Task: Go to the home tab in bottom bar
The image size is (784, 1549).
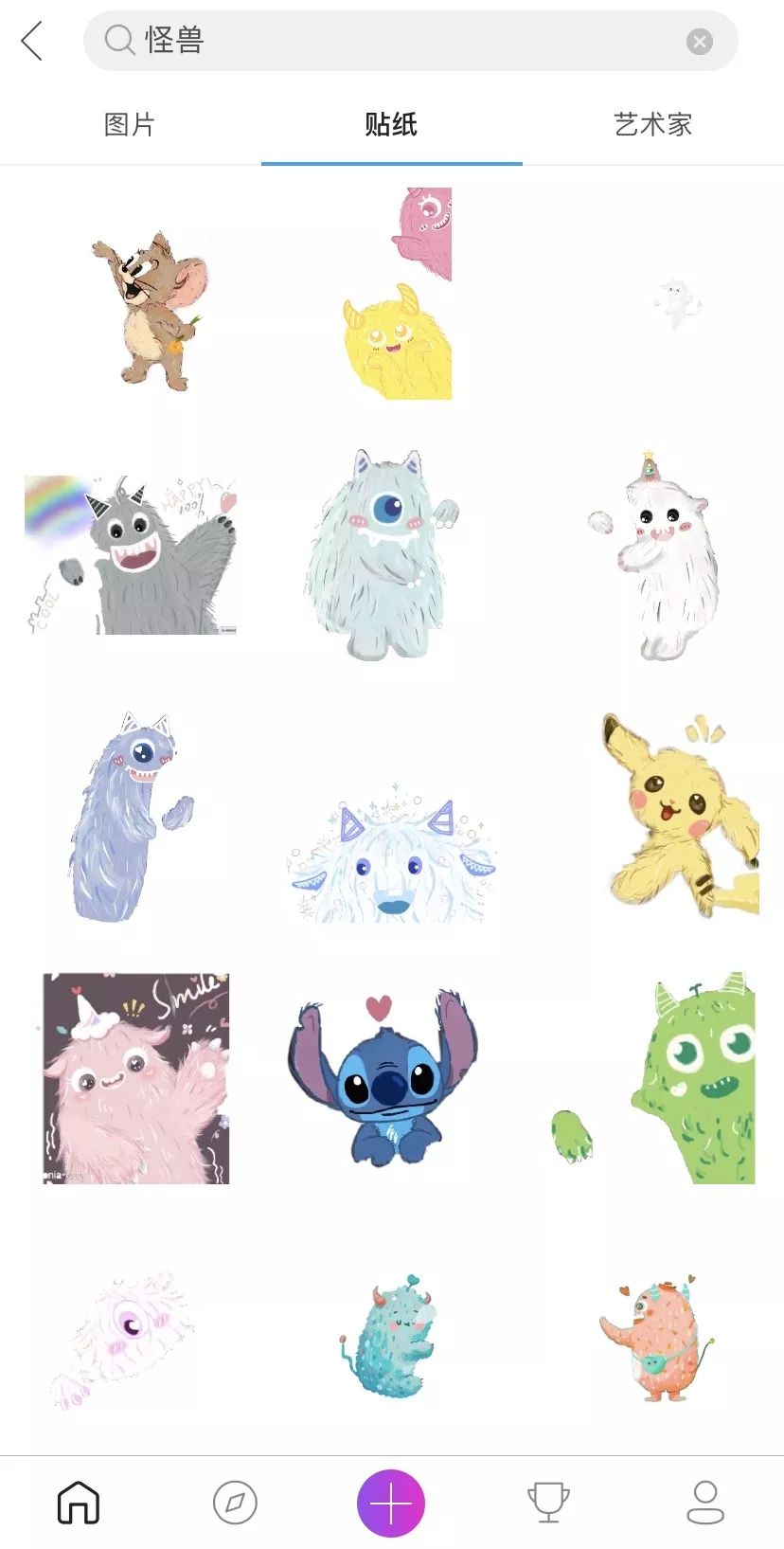Action: 79,1502
